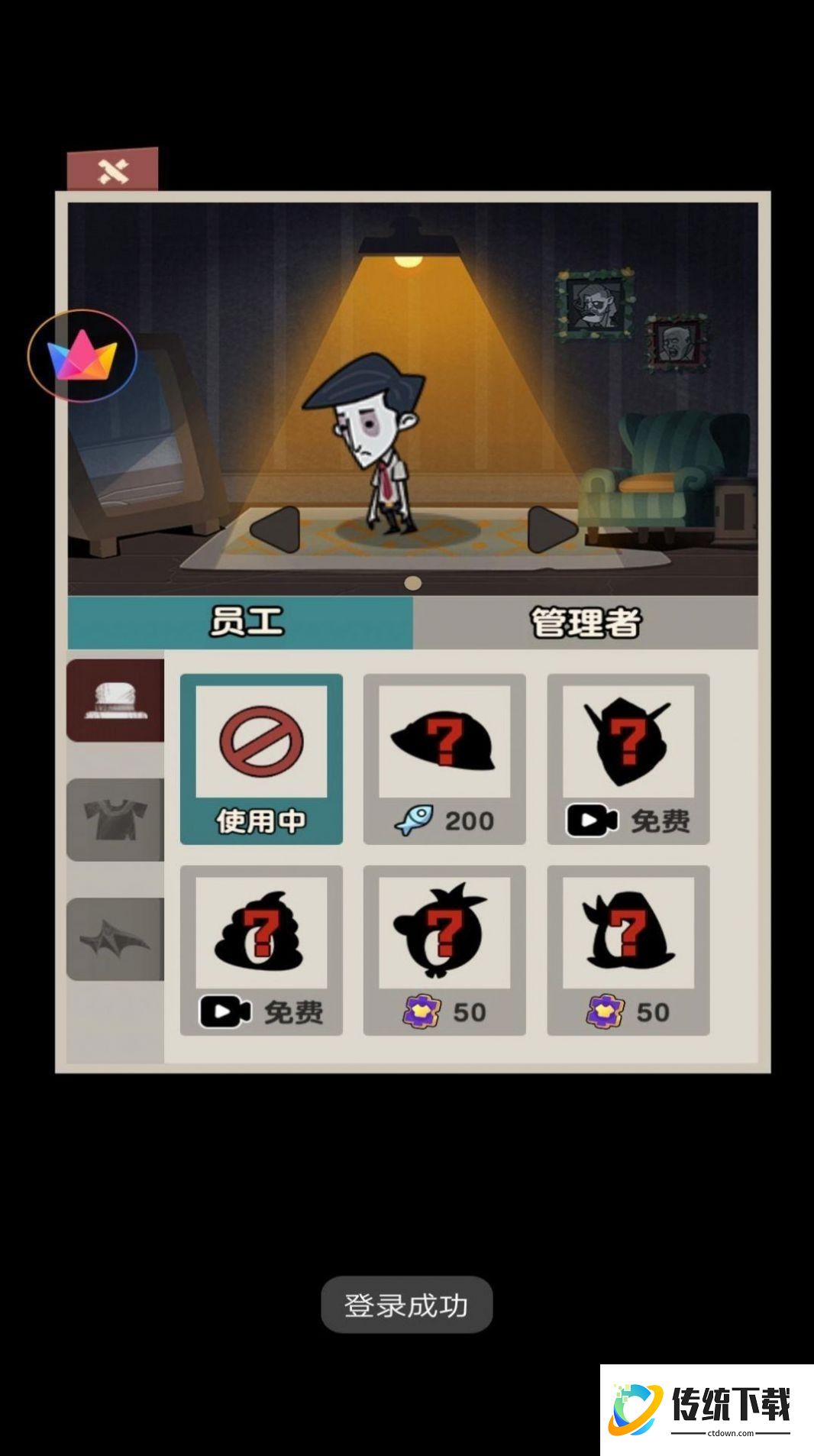This screenshot has width=814, height=1456.
Task: Tap the floating crown logo overlay
Action: [84, 356]
